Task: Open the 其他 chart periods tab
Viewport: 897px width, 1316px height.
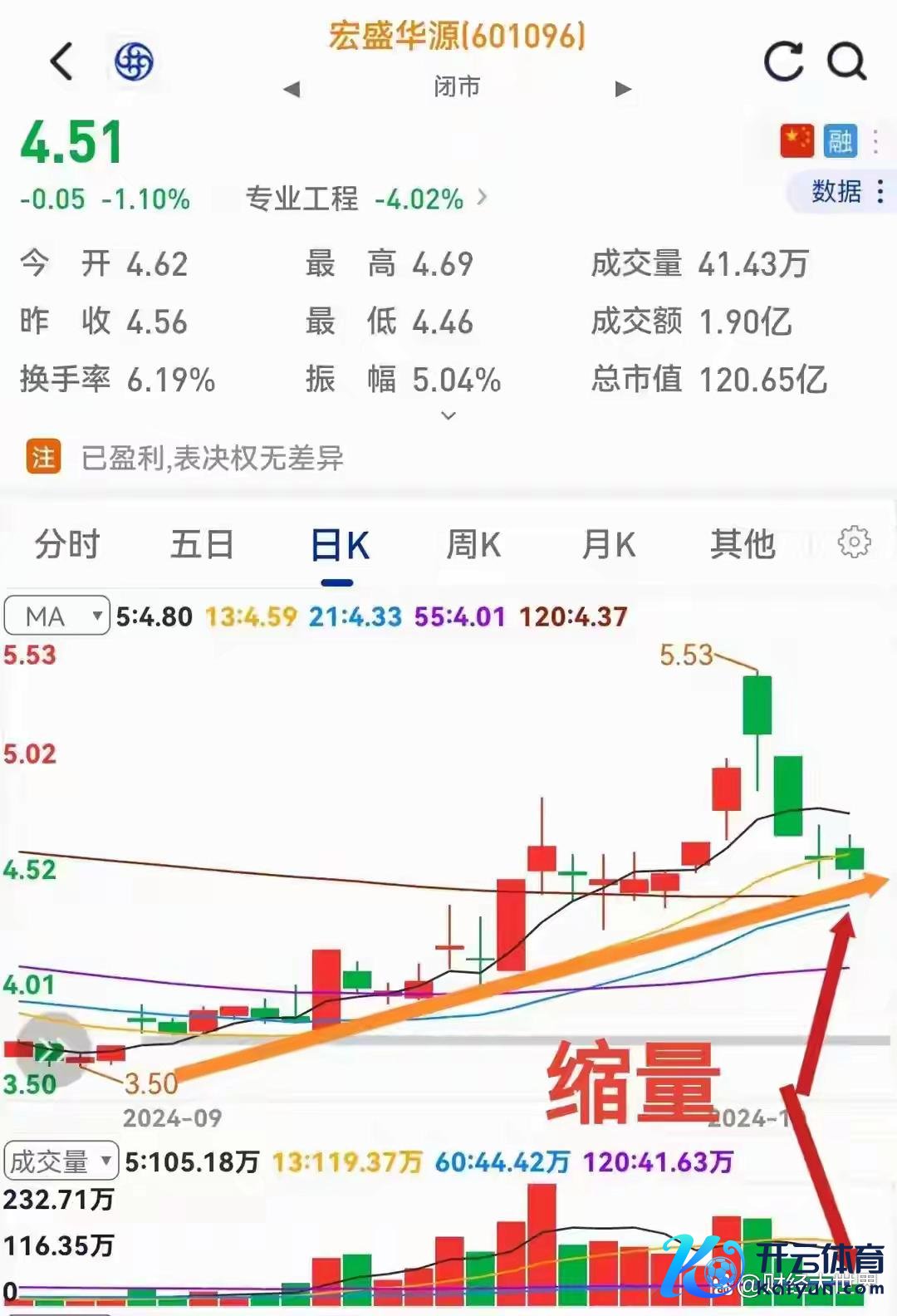Action: coord(742,545)
